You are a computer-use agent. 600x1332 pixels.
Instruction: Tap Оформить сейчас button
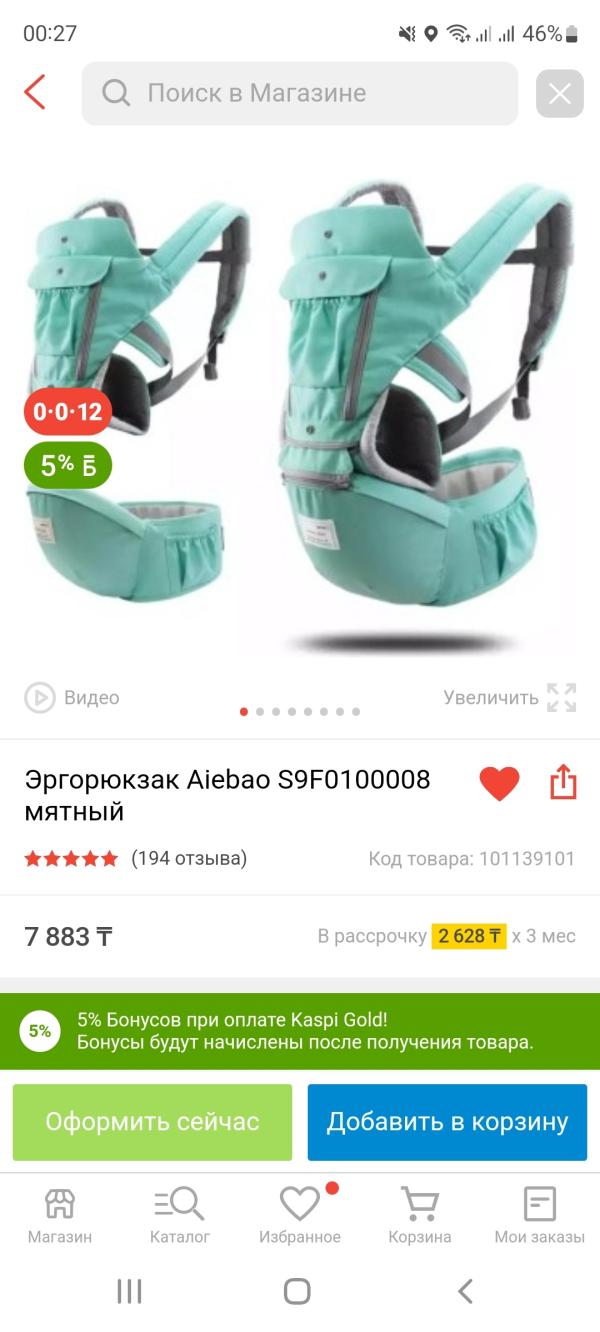[x=152, y=1122]
